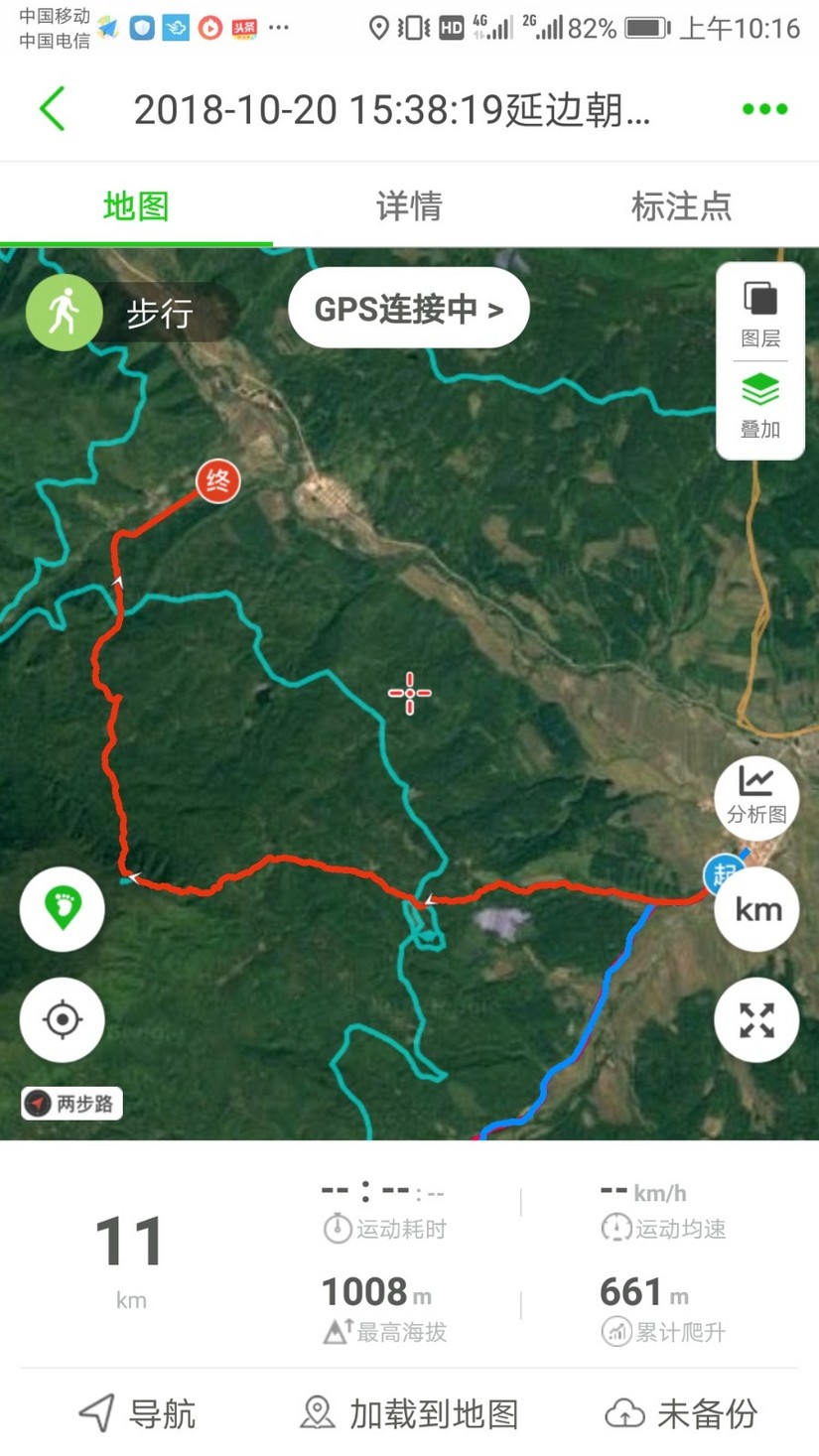
Task: Tap 未备份 to back up the track
Action: [681, 1412]
